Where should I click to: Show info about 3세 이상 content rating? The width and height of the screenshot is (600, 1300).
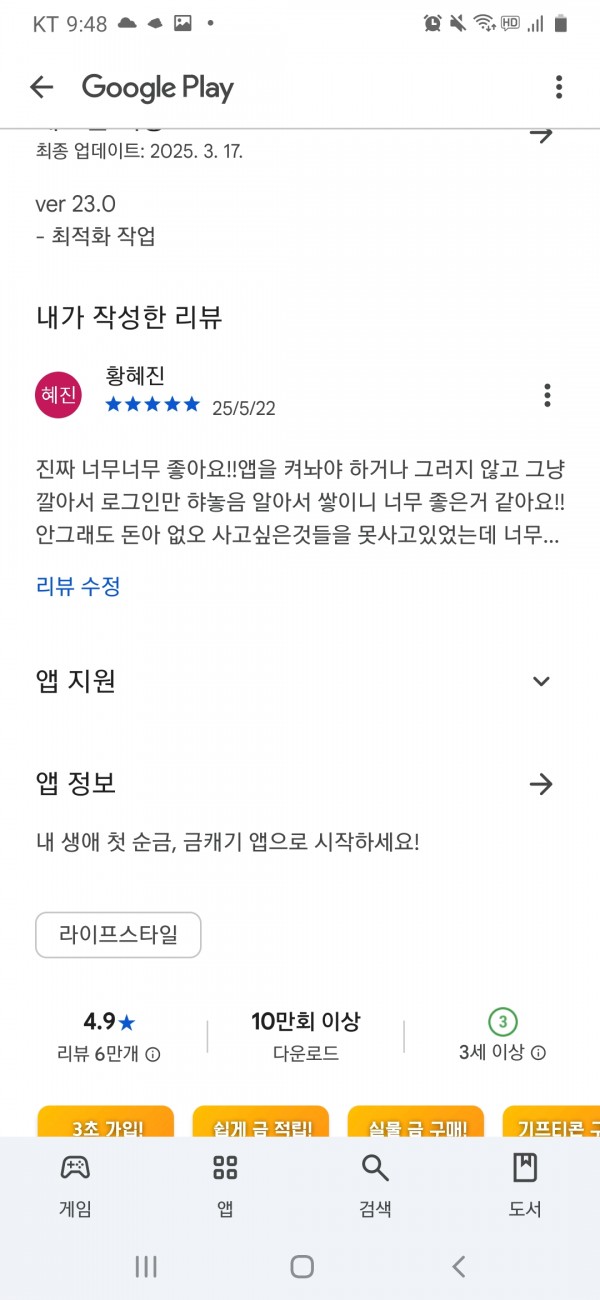pyautogui.click(x=538, y=1053)
